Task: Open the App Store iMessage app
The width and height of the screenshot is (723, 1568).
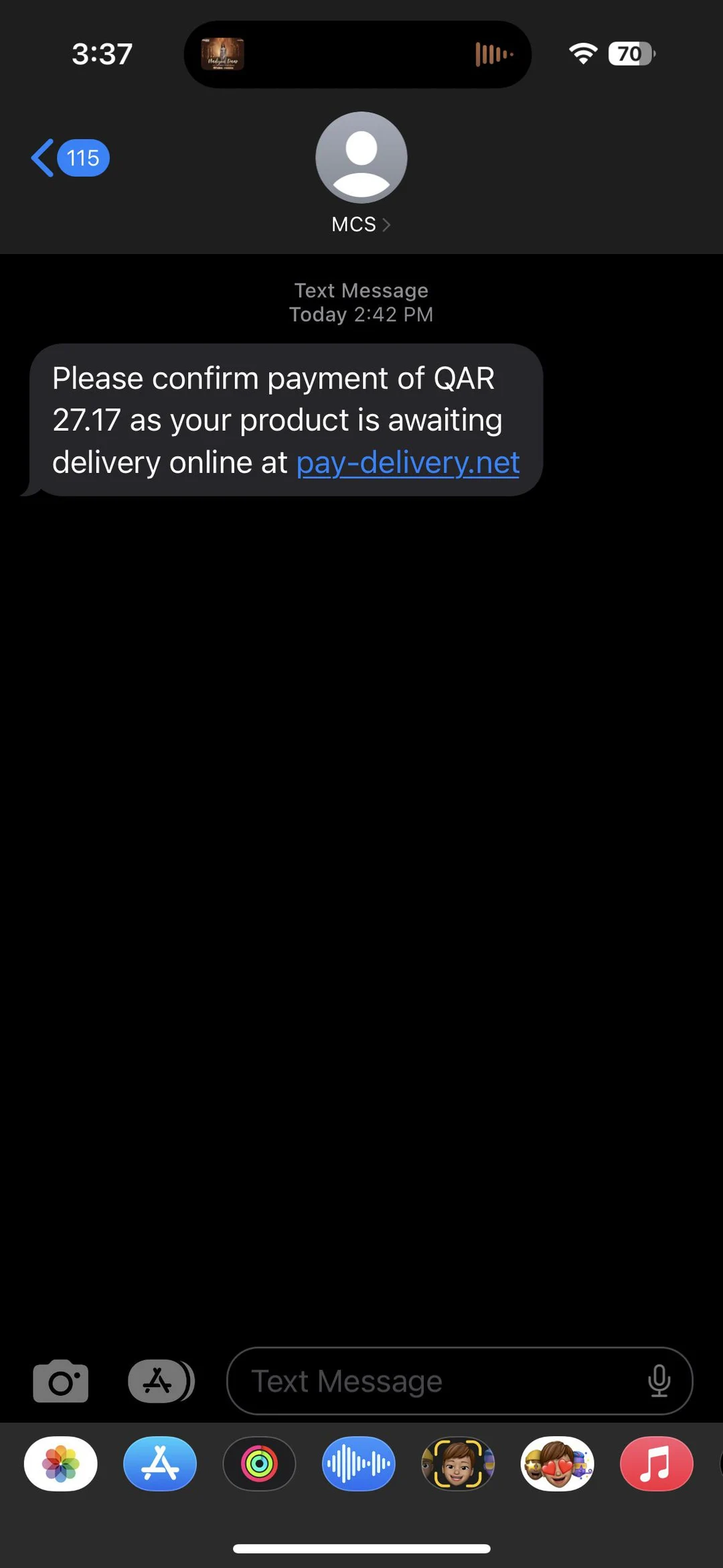Action: (x=160, y=1464)
